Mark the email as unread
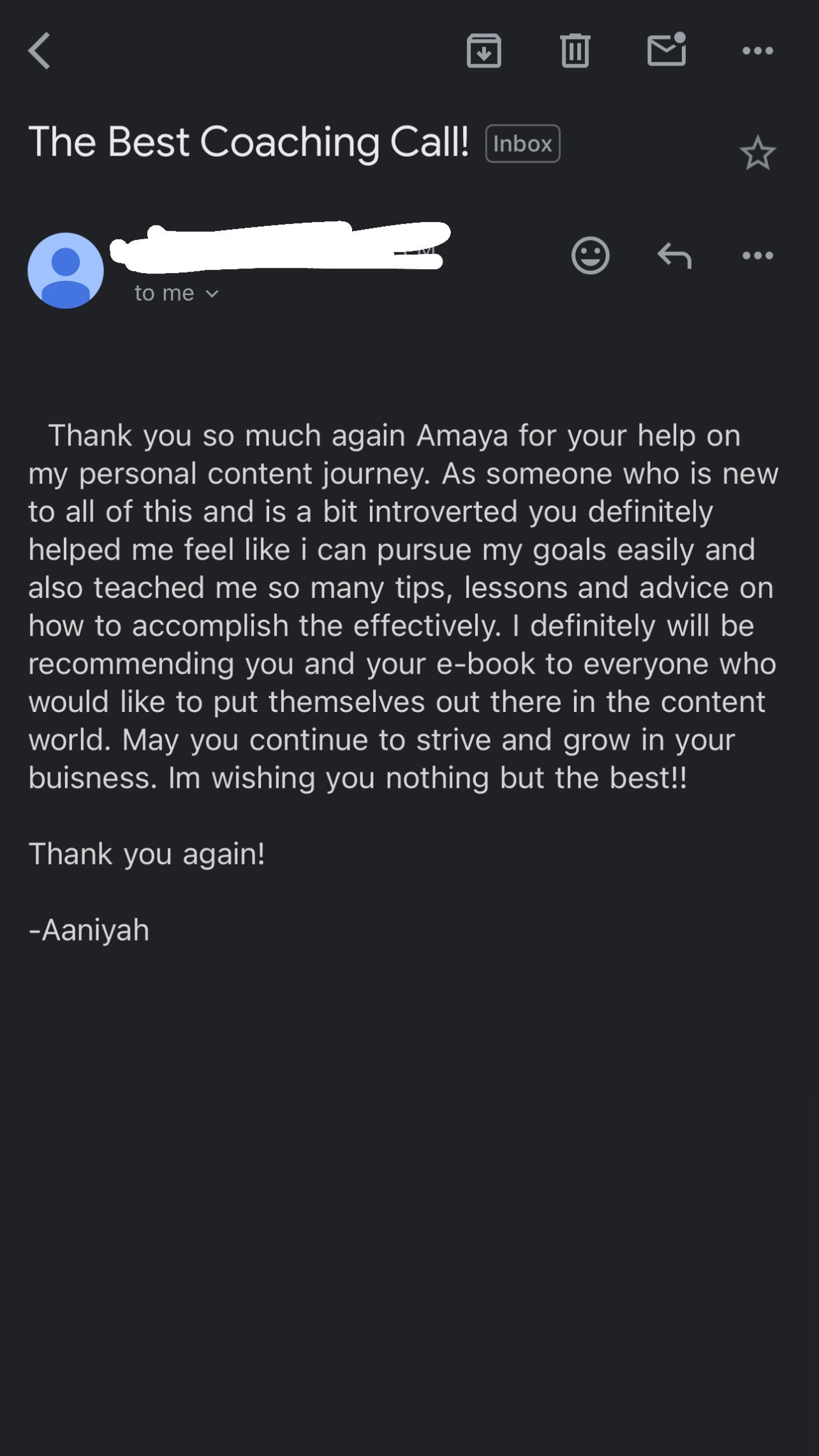819x1456 pixels. point(667,50)
